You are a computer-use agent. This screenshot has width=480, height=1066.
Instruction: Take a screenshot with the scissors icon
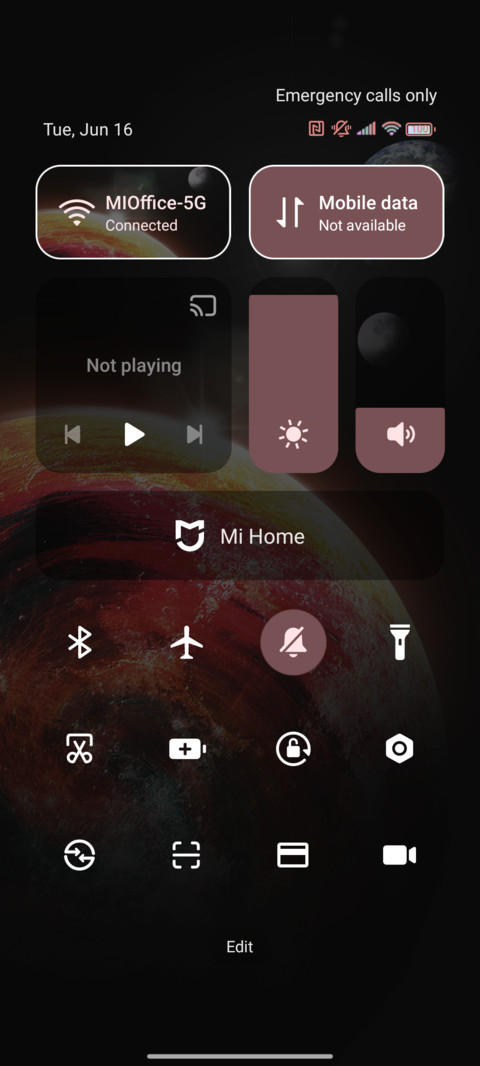(80, 749)
